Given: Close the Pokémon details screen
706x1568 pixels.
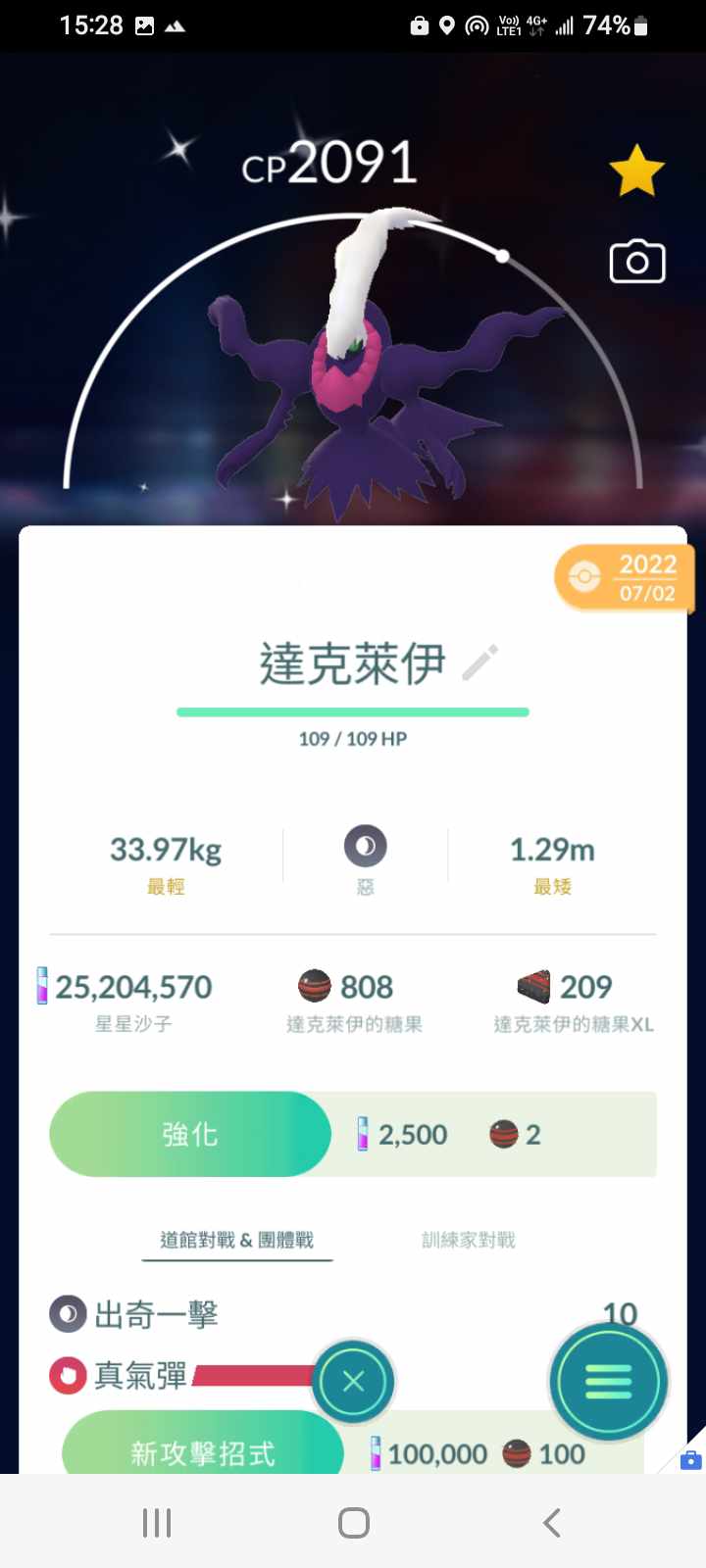Looking at the screenshot, I should (353, 1382).
